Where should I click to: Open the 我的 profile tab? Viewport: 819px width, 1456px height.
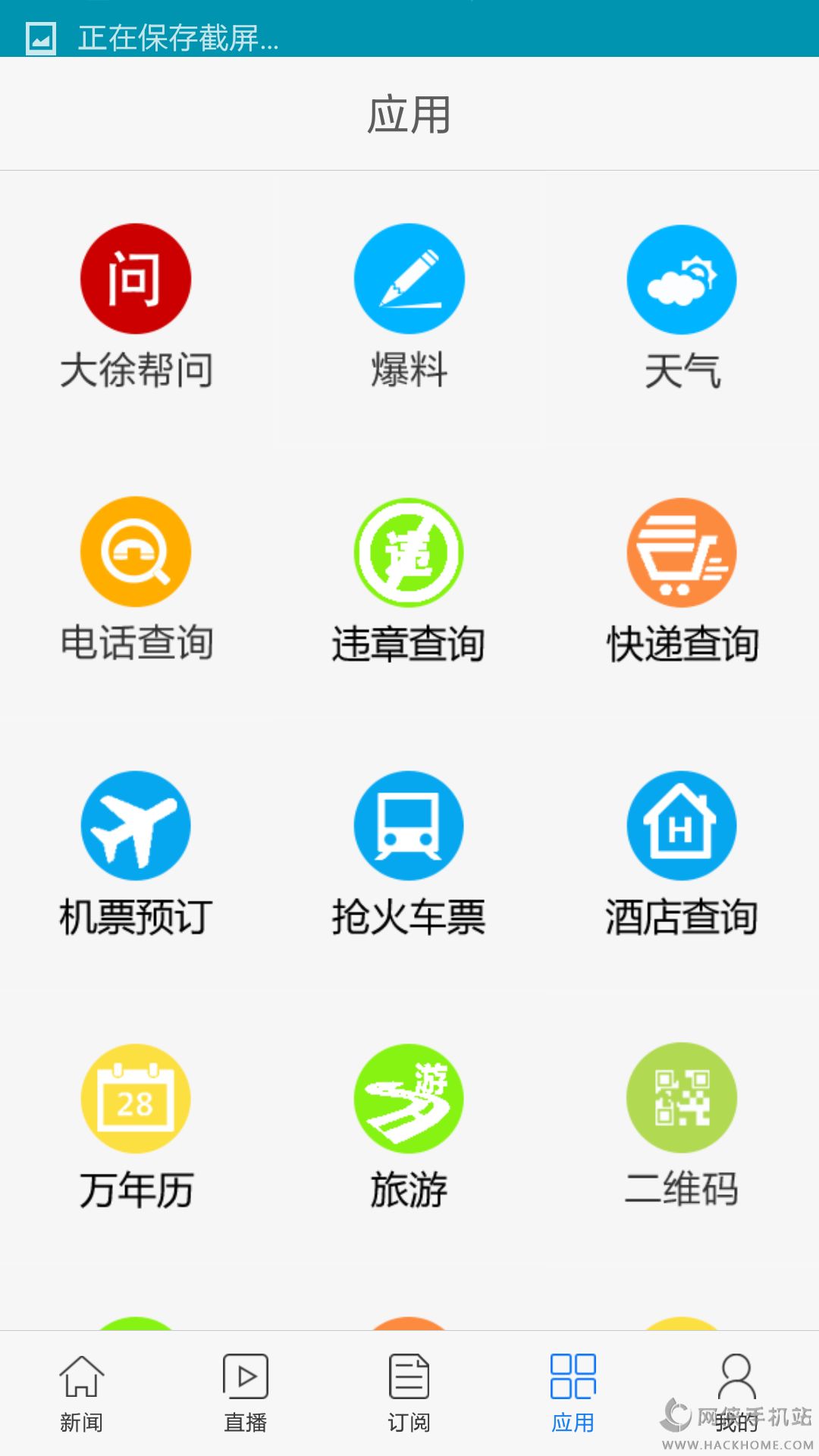[x=737, y=1392]
